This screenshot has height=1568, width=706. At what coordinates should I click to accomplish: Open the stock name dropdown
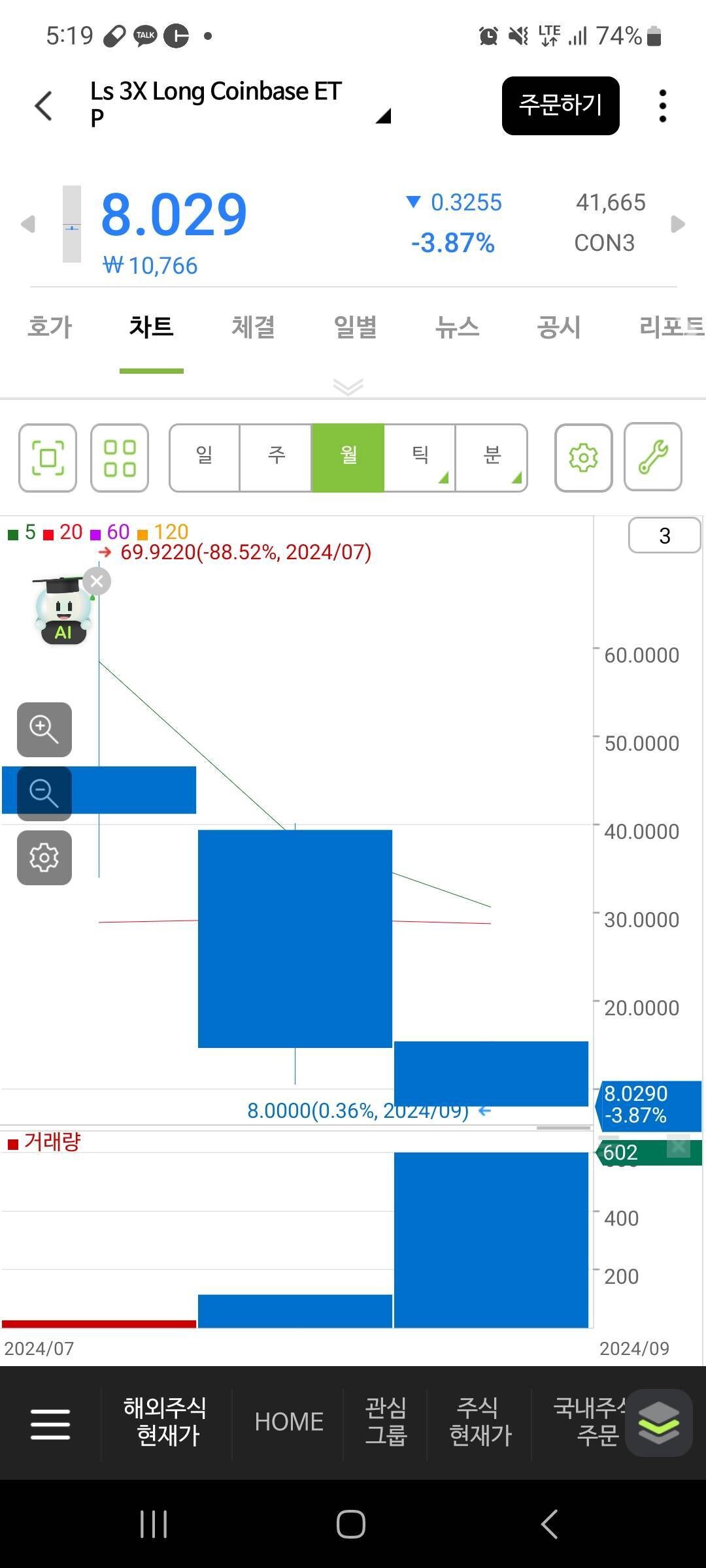click(383, 116)
